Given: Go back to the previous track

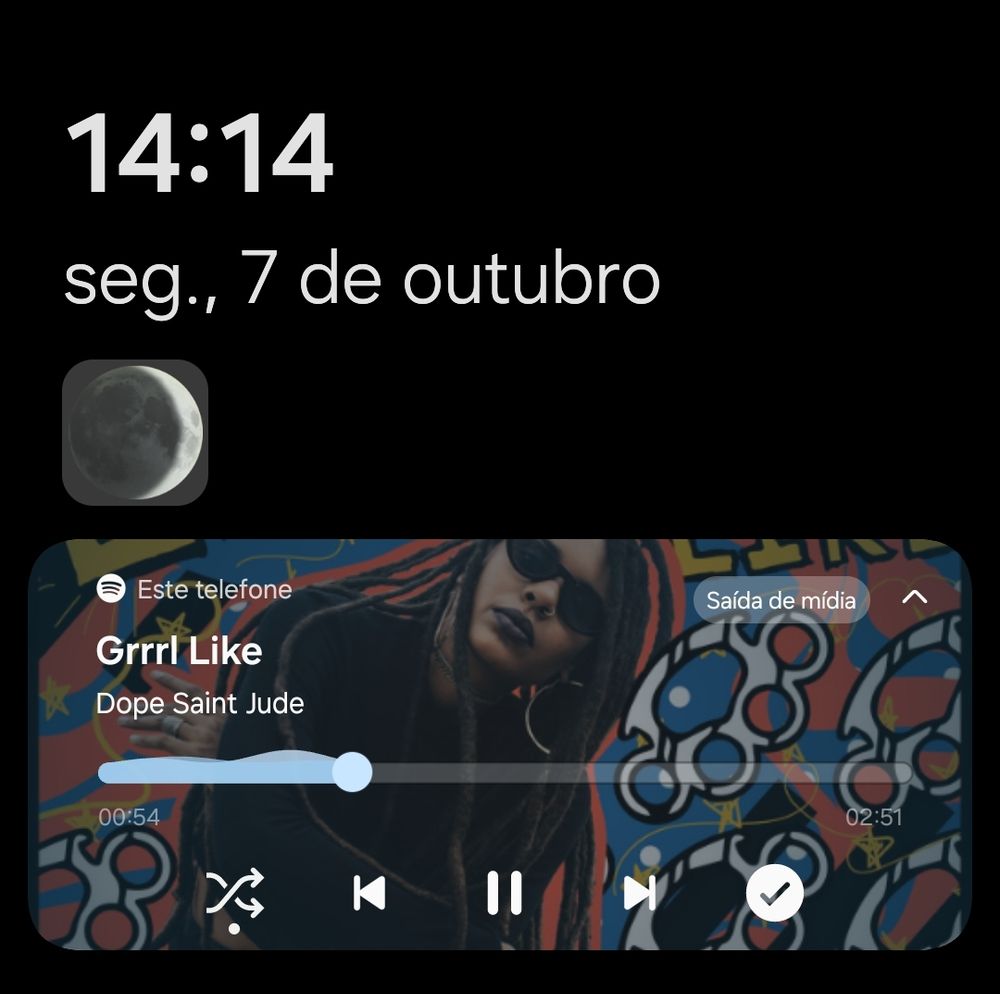Looking at the screenshot, I should click(x=369, y=893).
